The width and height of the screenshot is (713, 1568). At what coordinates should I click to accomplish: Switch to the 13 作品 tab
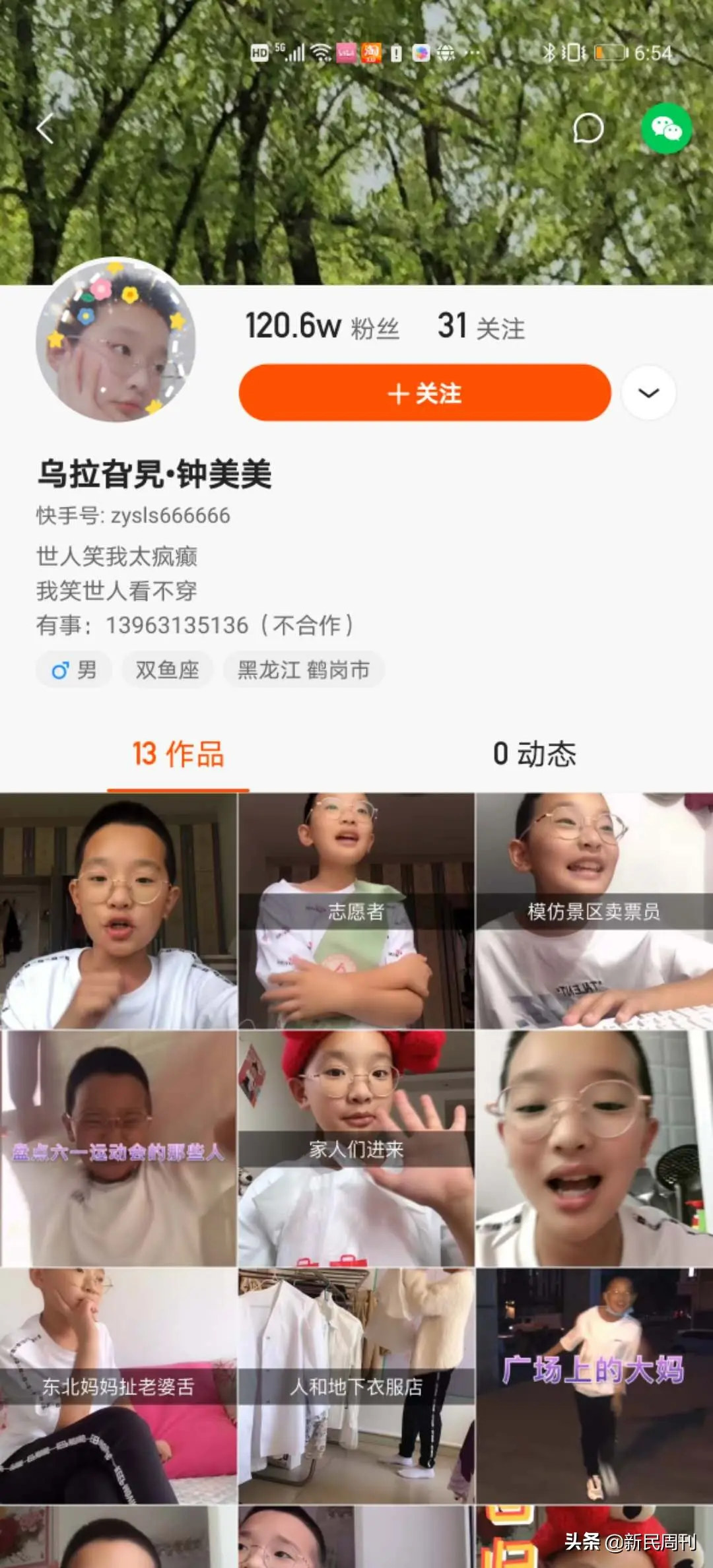click(178, 754)
